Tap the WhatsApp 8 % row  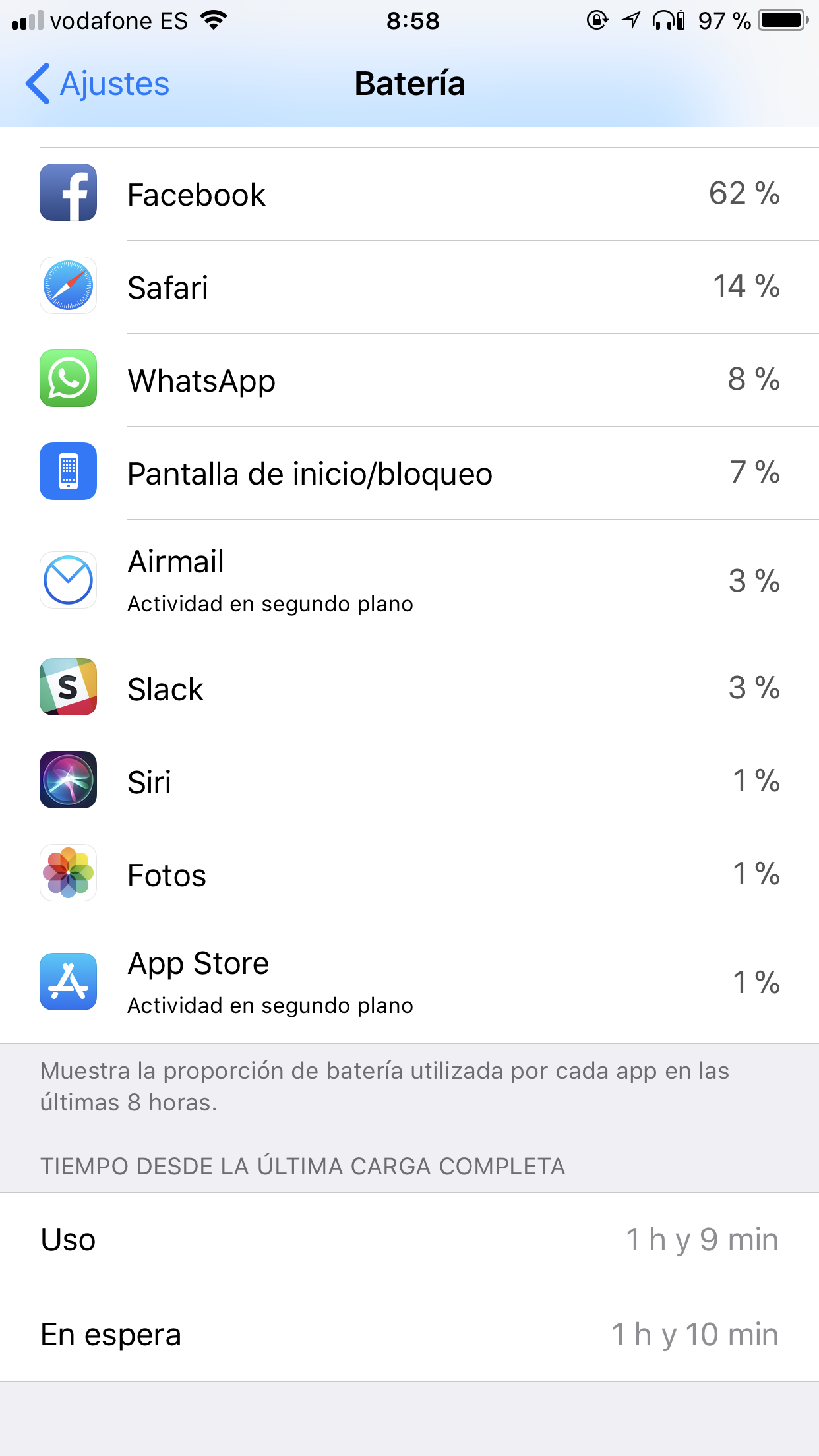[409, 380]
